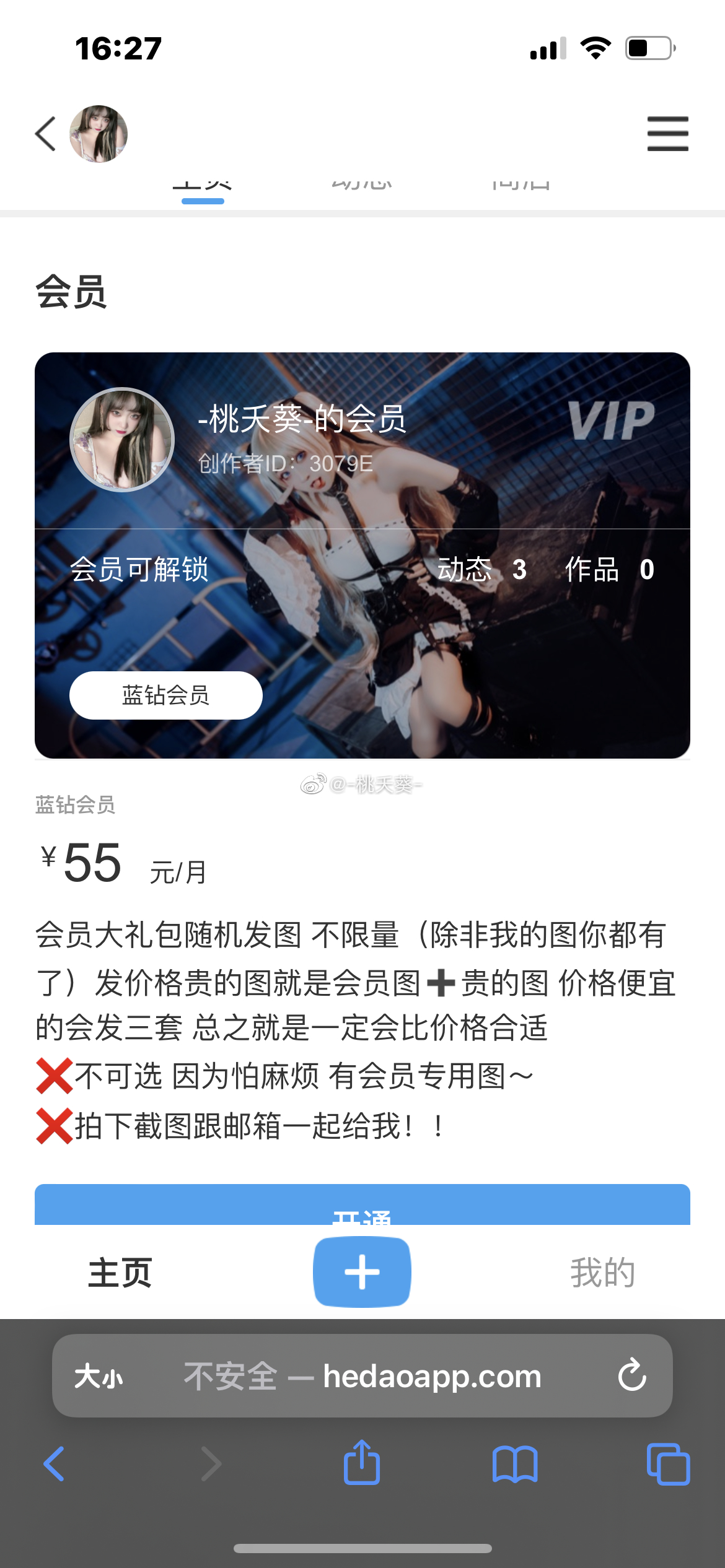This screenshot has width=725, height=1568.
Task: Open the hamburger menu
Action: tap(667, 134)
